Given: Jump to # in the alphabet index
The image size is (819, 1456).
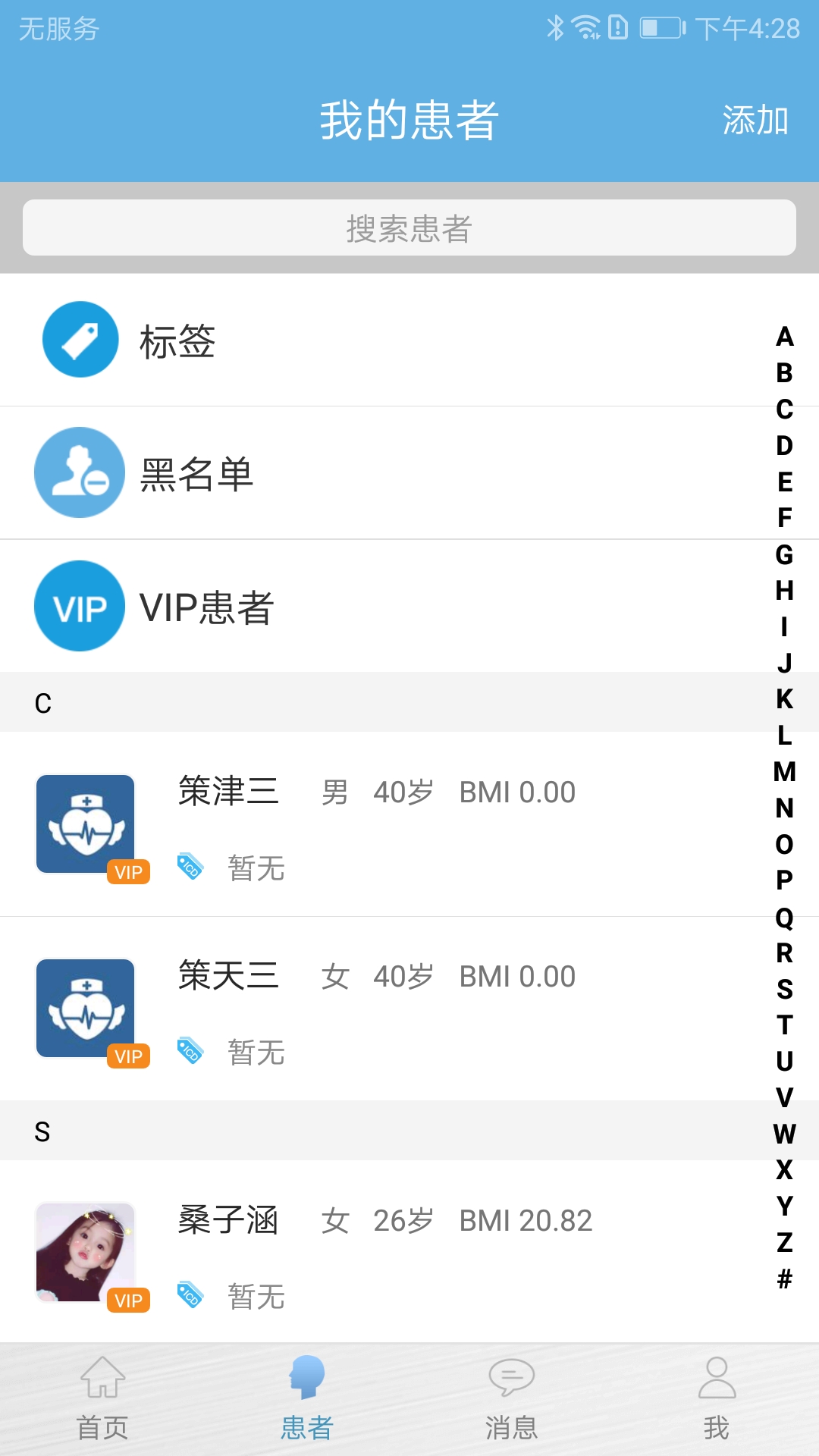Looking at the screenshot, I should (785, 1279).
